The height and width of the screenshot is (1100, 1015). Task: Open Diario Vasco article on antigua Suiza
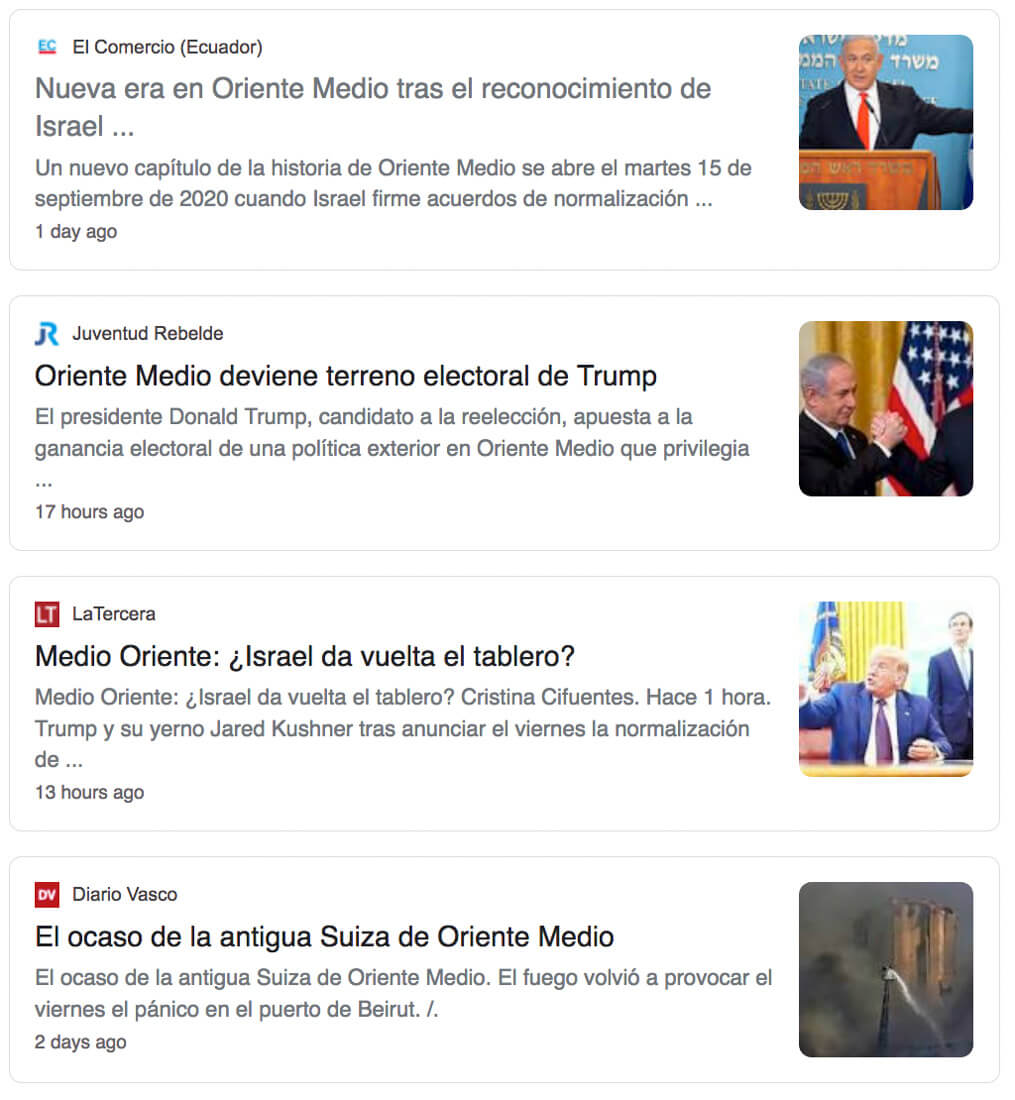[x=324, y=937]
